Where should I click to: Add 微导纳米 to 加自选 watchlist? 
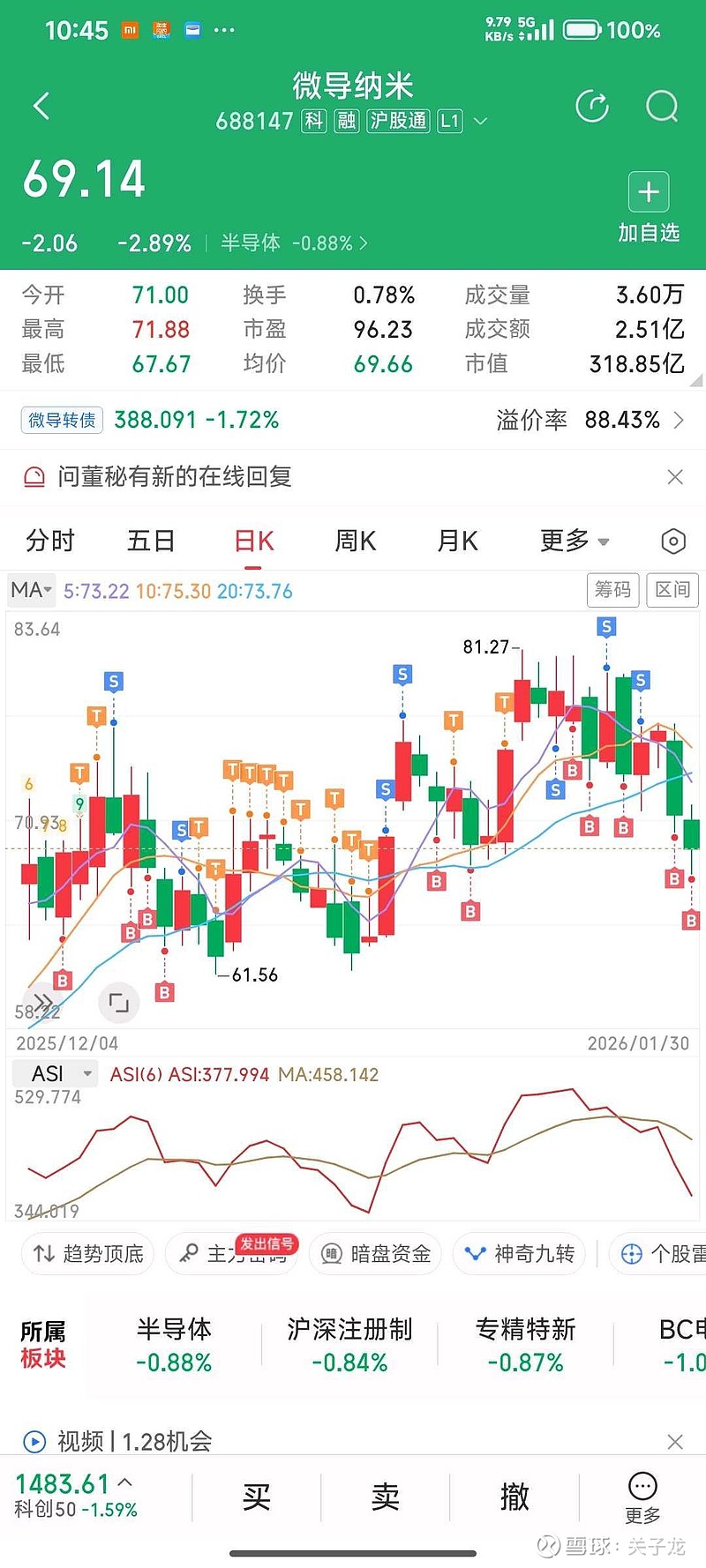coord(649,206)
